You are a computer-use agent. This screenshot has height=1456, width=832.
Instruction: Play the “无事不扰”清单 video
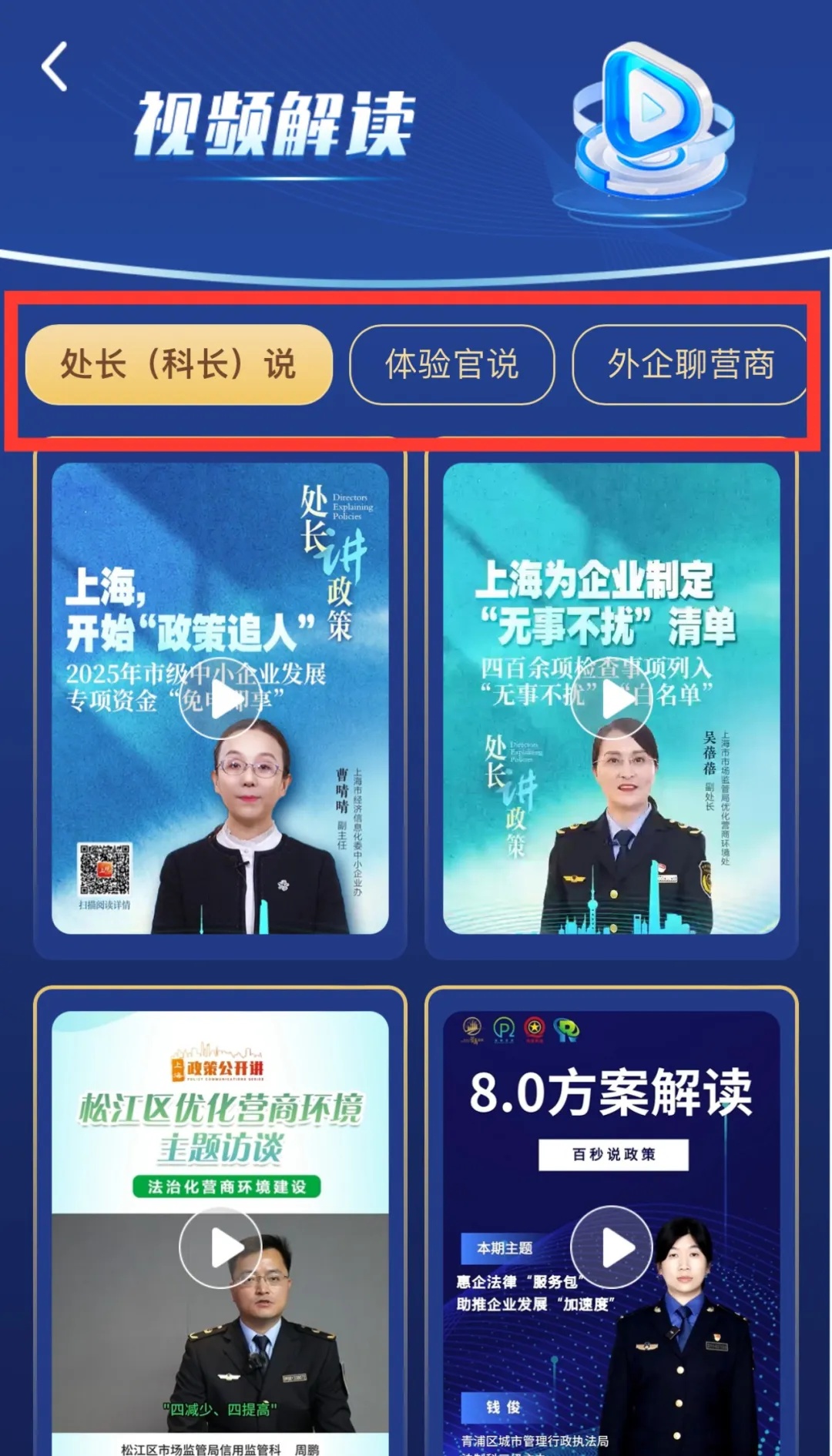pos(612,699)
